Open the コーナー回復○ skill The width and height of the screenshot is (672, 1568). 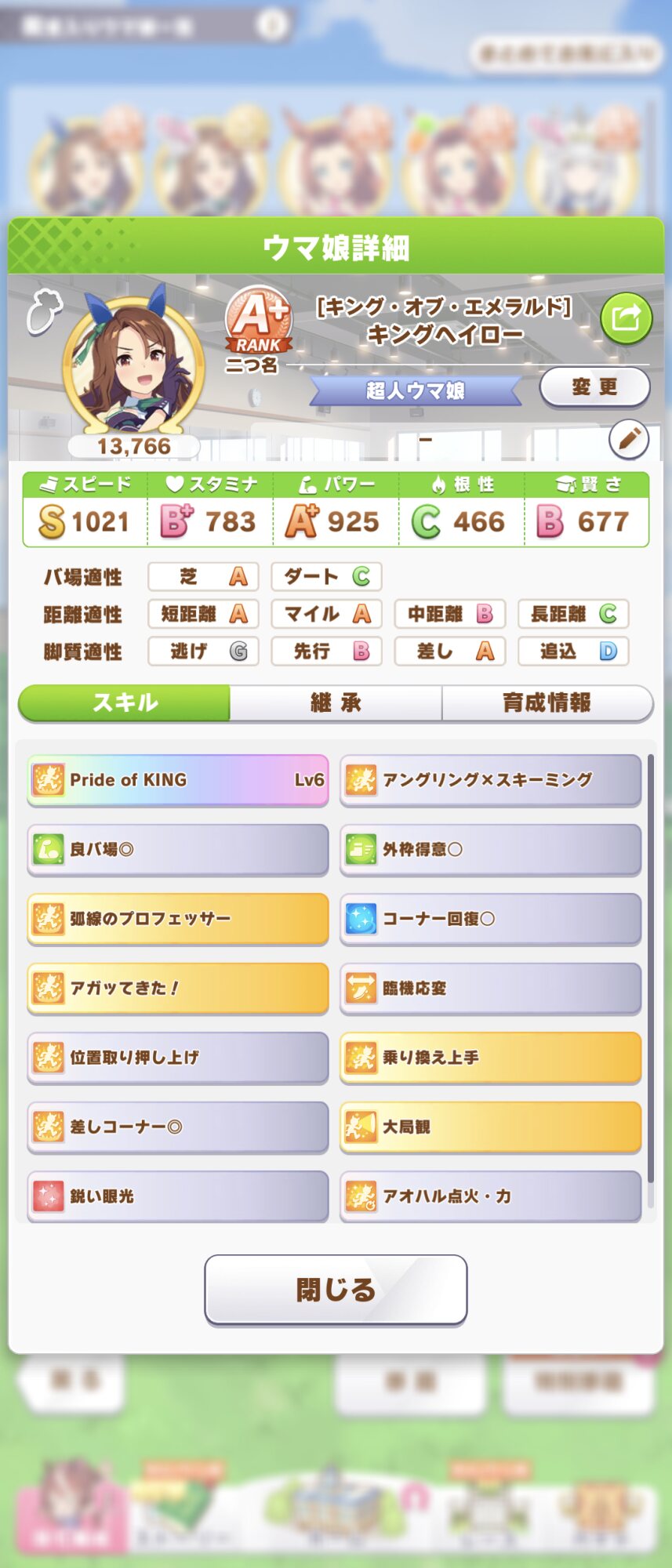click(490, 919)
